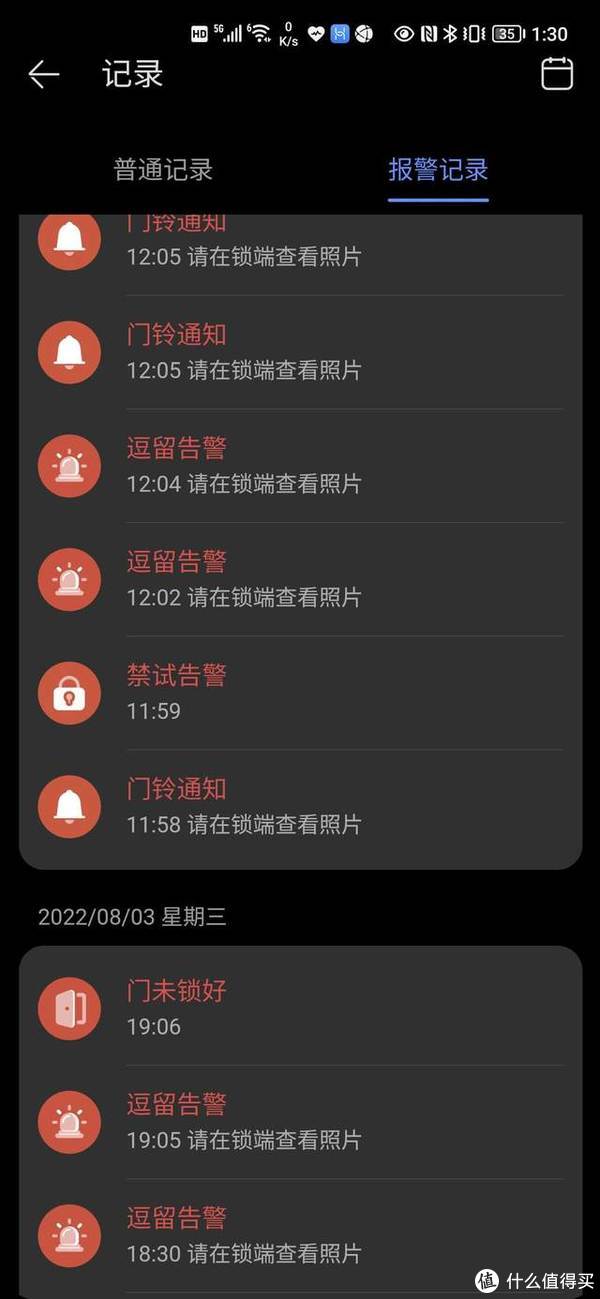Select the 报警记录 tab
600x1299 pixels.
pos(438,169)
